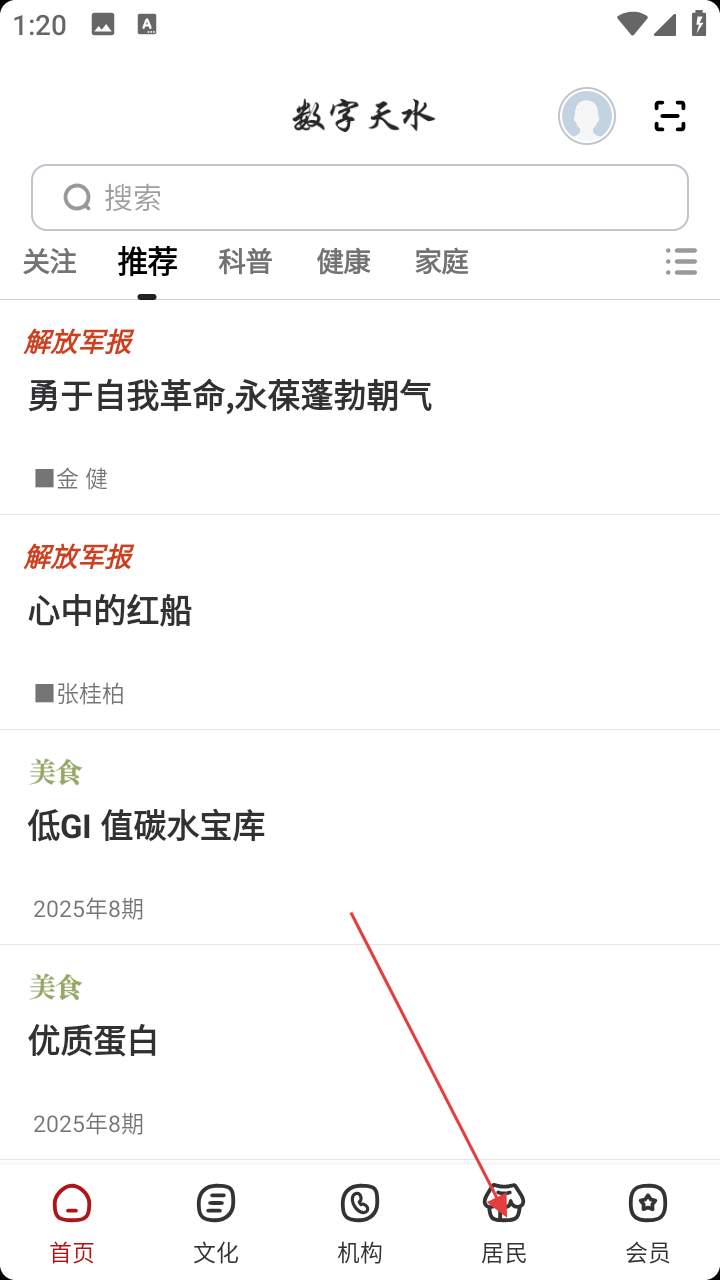
Task: Open the 会员 bottom tab
Action: tap(648, 1222)
